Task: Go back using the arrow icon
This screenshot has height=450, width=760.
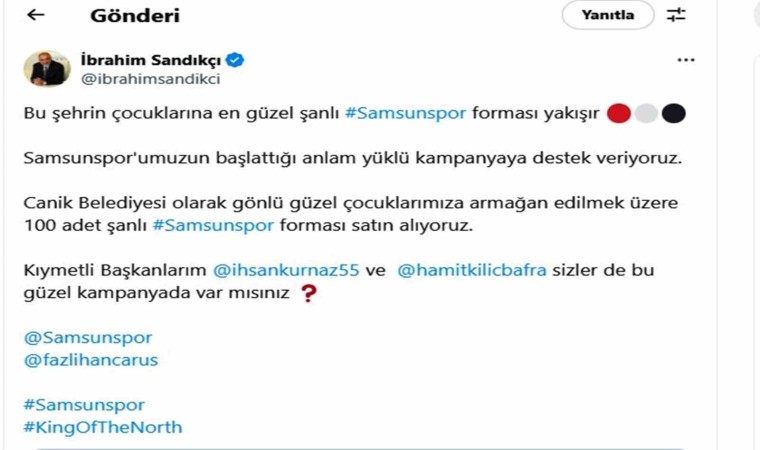Action: tap(36, 15)
